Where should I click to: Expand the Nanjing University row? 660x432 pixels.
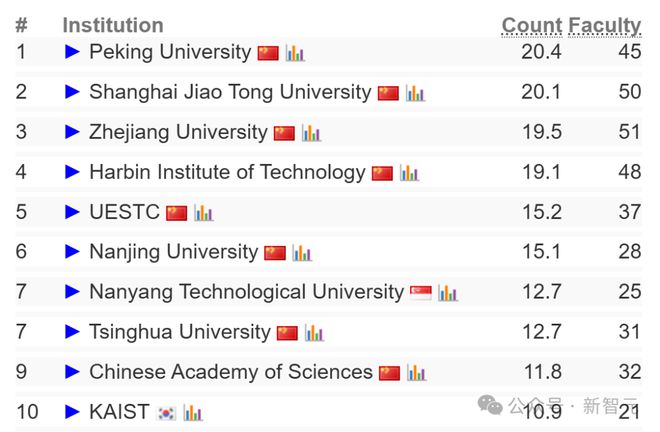click(72, 252)
